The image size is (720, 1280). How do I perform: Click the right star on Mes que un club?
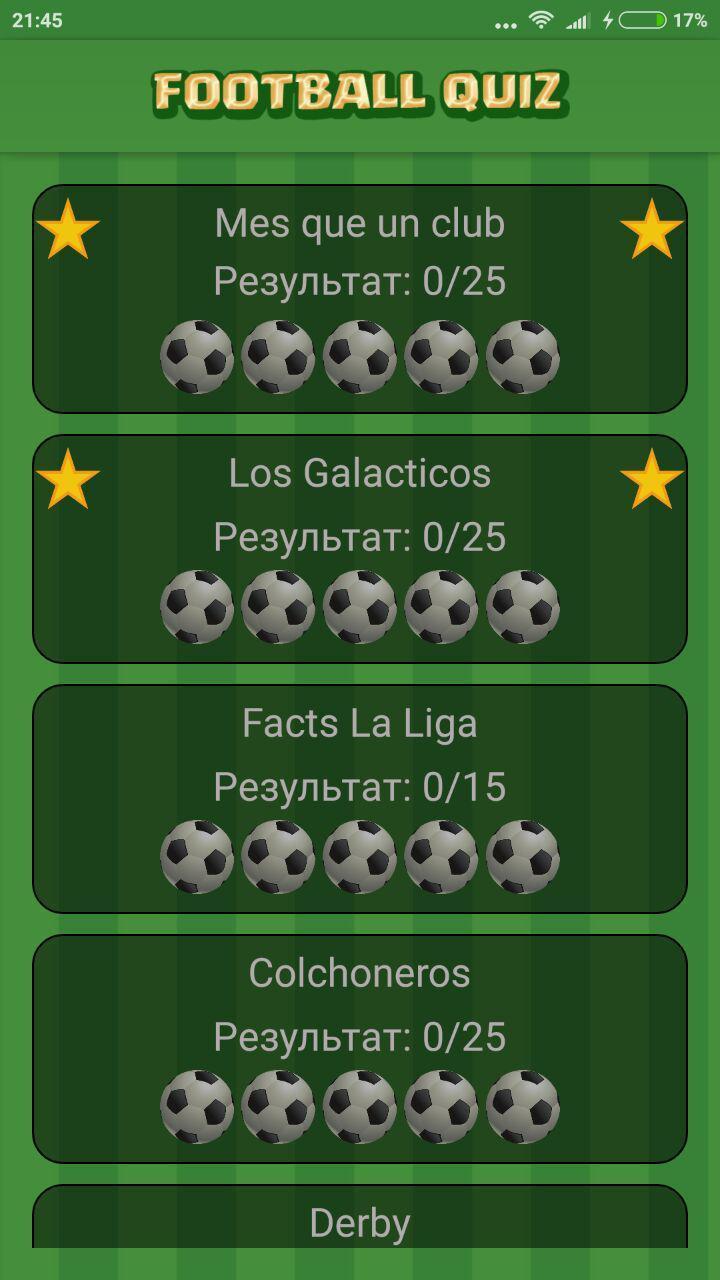pos(651,231)
